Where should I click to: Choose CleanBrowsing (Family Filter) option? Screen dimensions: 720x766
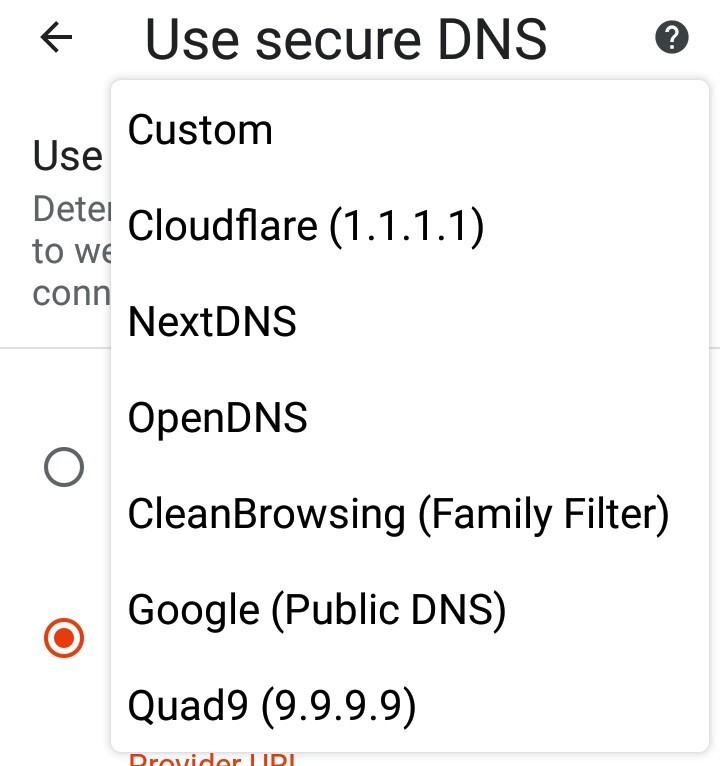point(399,513)
